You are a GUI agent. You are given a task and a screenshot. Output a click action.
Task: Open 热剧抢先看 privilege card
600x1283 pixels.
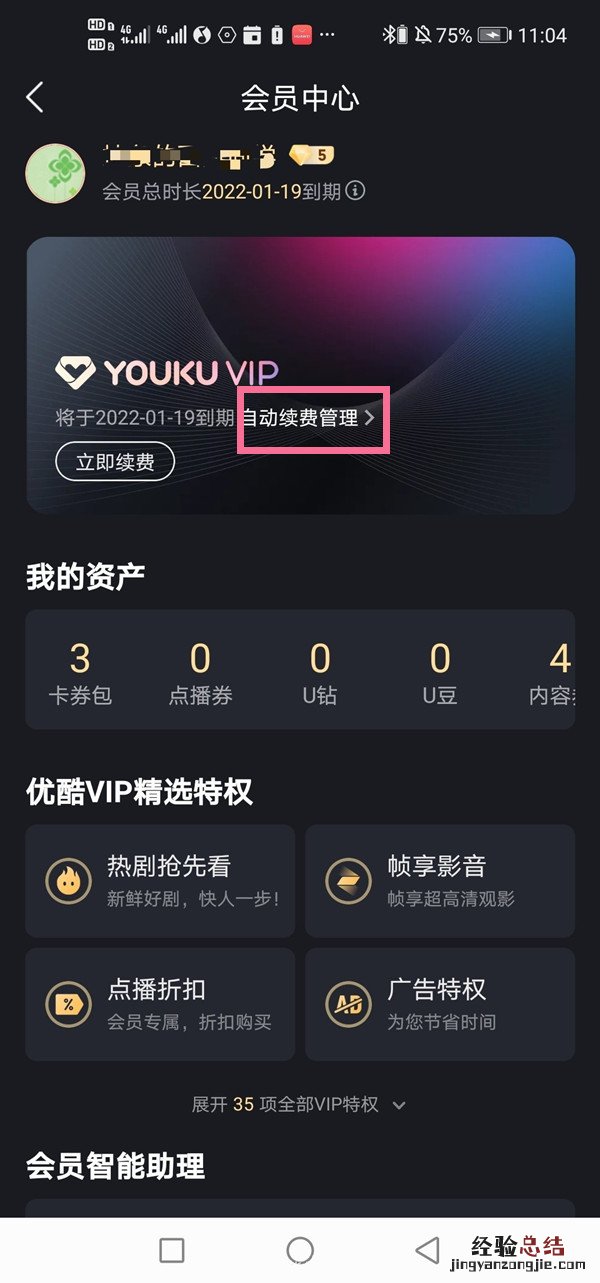(x=160, y=881)
